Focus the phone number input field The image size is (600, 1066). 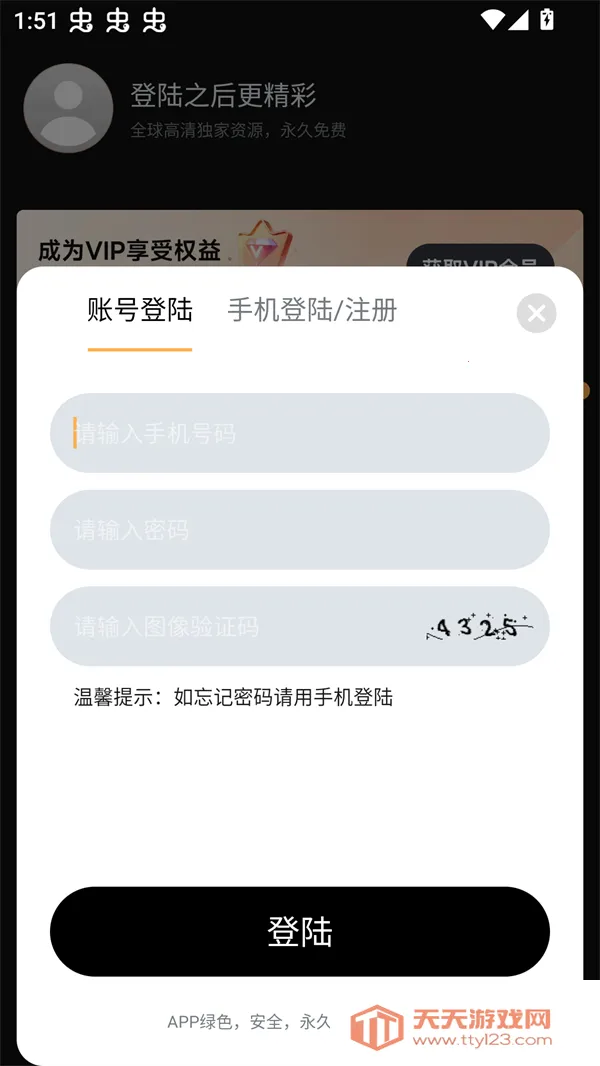[x=300, y=433]
